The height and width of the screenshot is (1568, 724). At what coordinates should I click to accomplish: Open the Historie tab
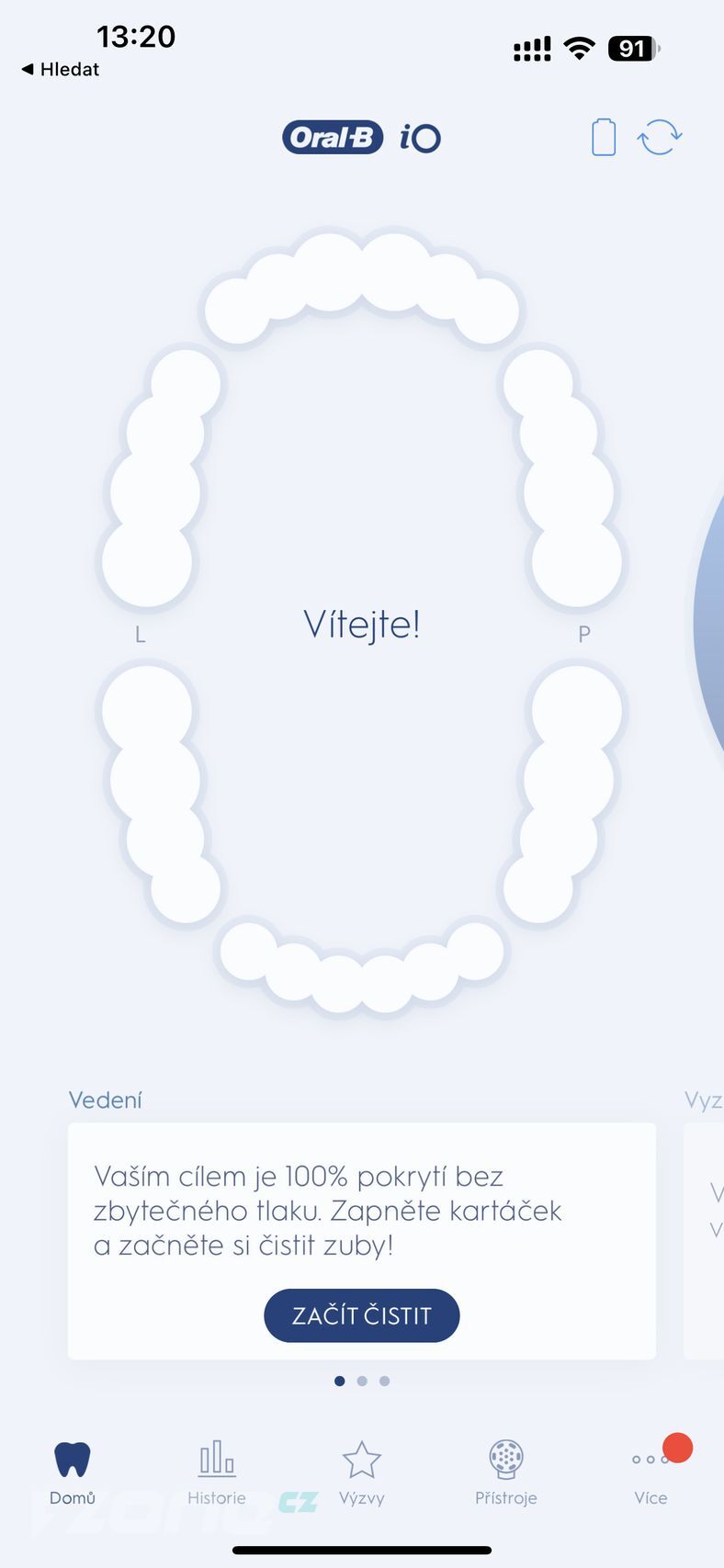pyautogui.click(x=217, y=1472)
